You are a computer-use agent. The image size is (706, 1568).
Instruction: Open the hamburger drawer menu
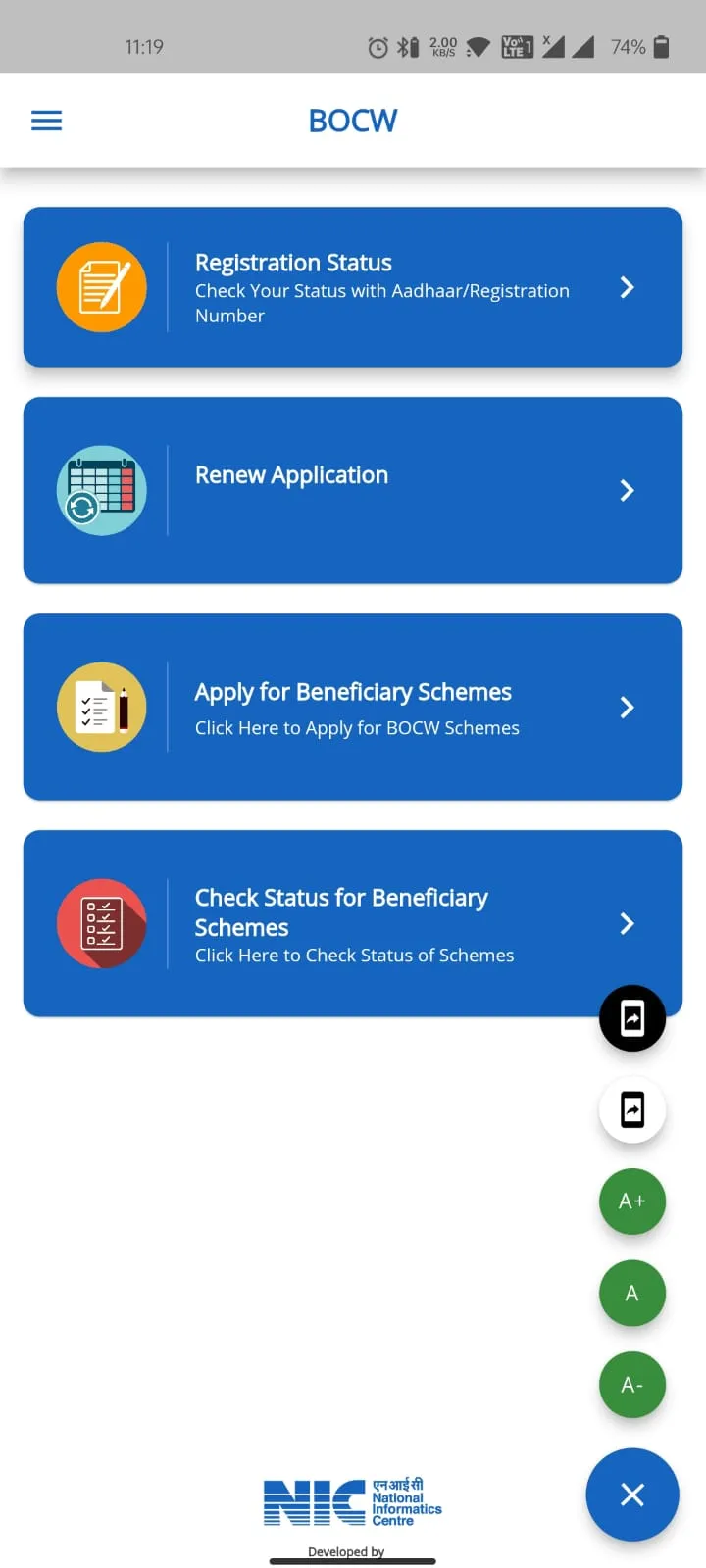pos(46,121)
